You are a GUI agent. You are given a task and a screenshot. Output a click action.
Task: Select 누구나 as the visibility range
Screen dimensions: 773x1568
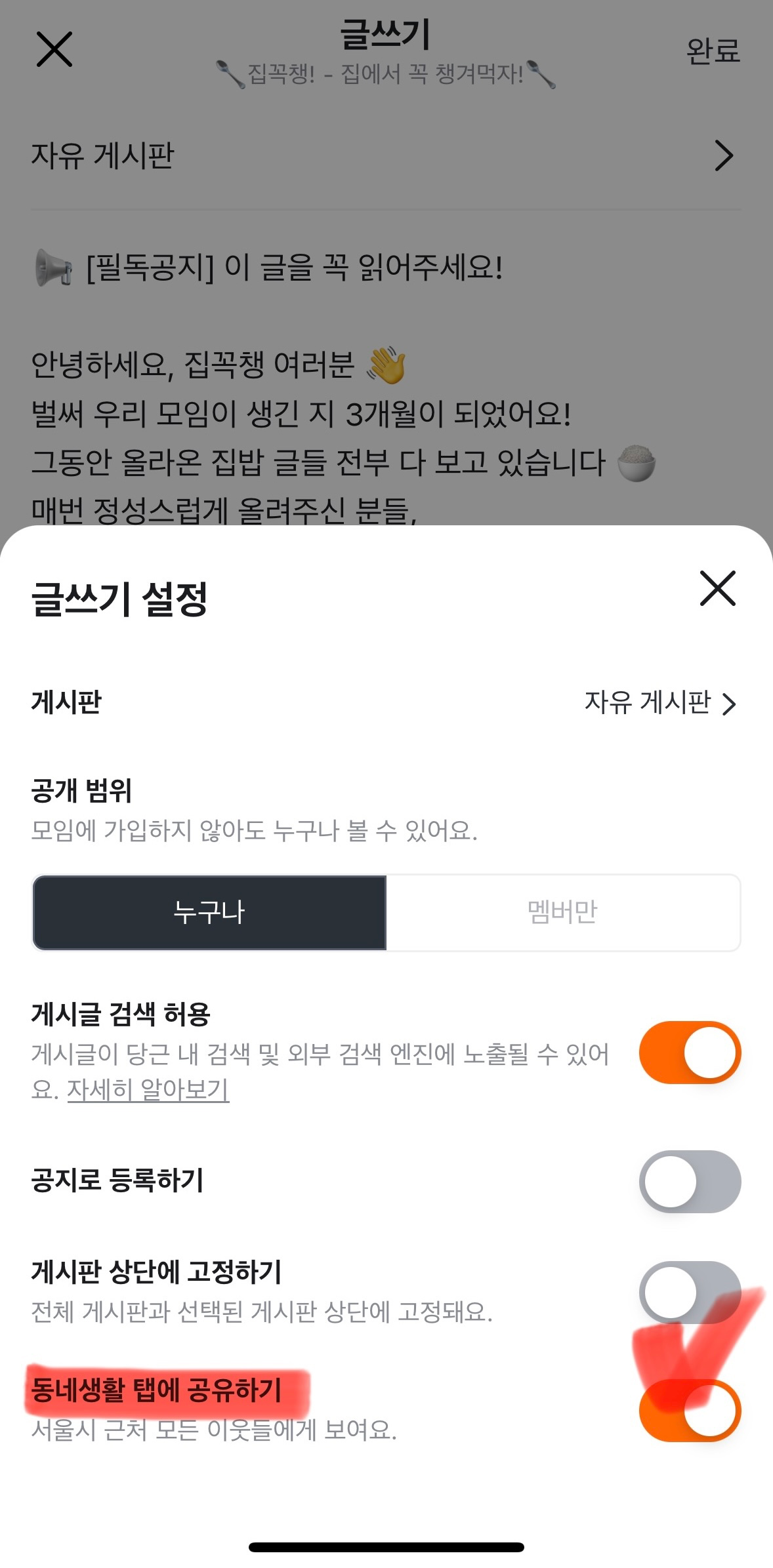pyautogui.click(x=209, y=912)
